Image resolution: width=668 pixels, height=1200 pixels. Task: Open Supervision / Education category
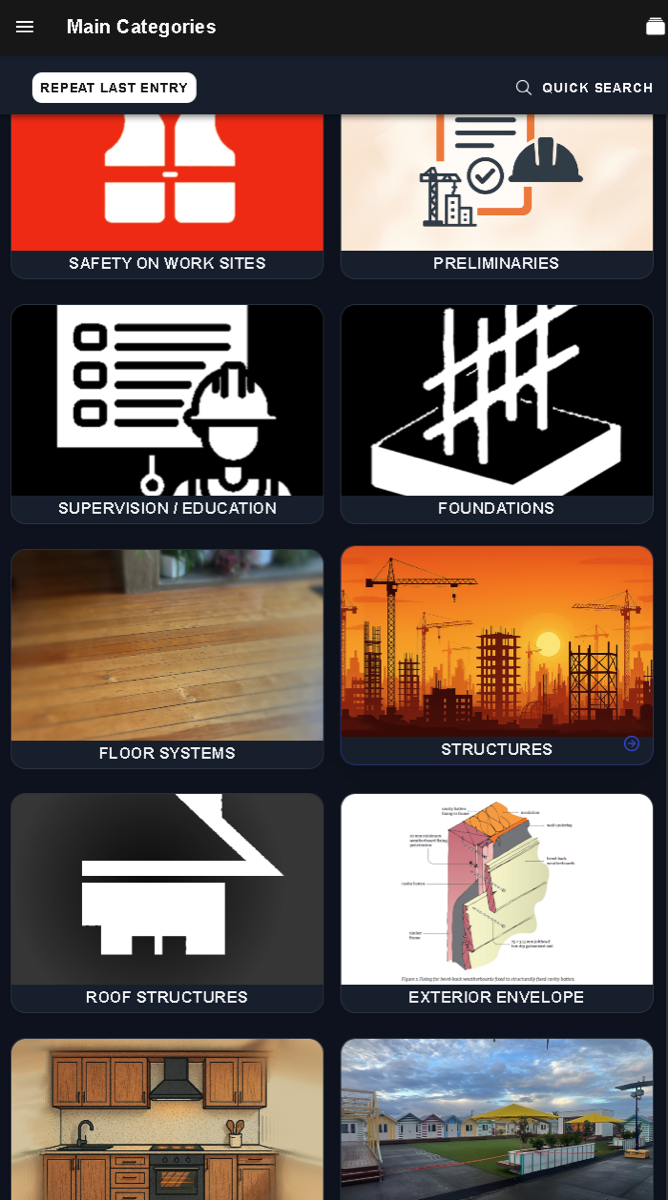[x=167, y=414]
